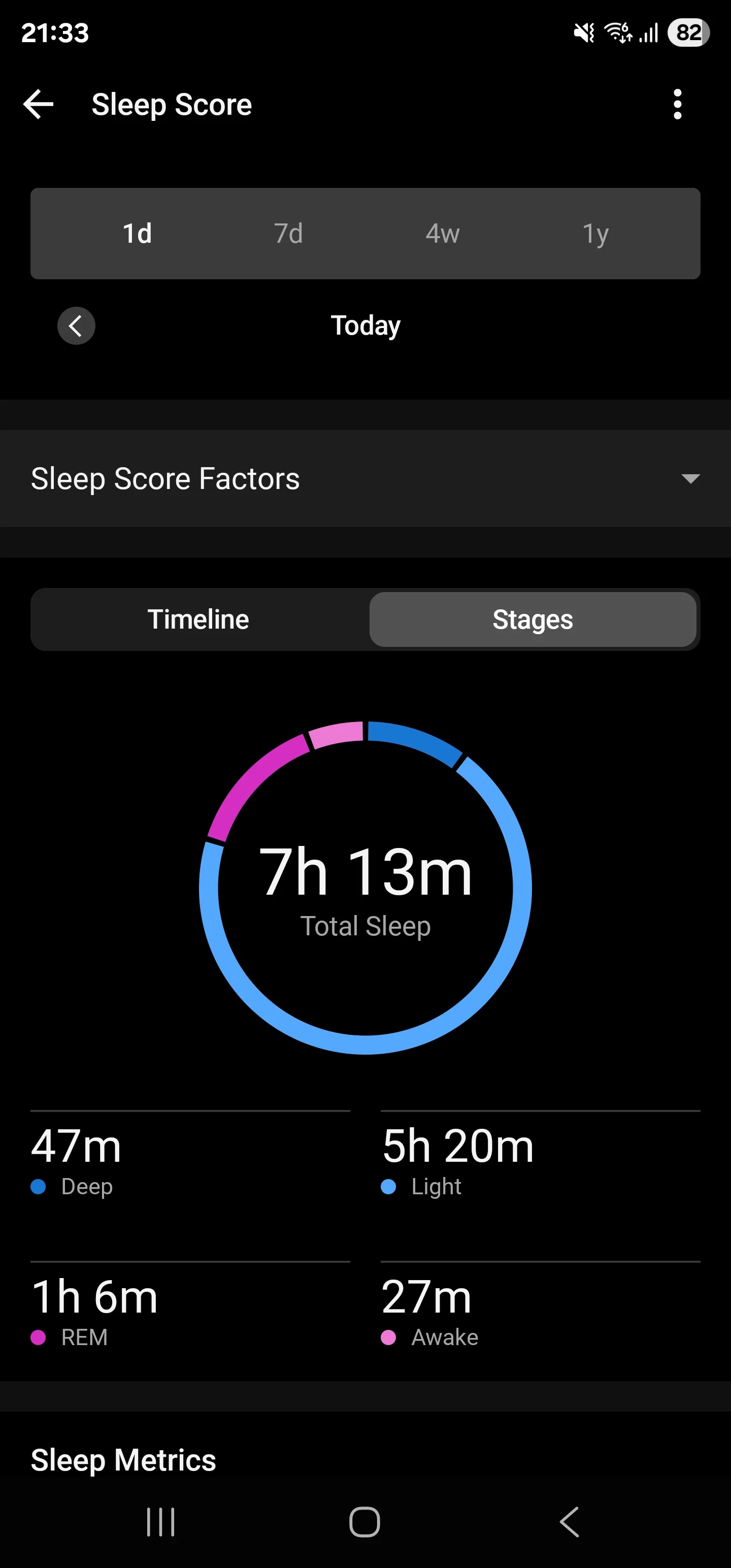Image resolution: width=731 pixels, height=1568 pixels.
Task: Switch to the 7d view
Action: pos(288,234)
